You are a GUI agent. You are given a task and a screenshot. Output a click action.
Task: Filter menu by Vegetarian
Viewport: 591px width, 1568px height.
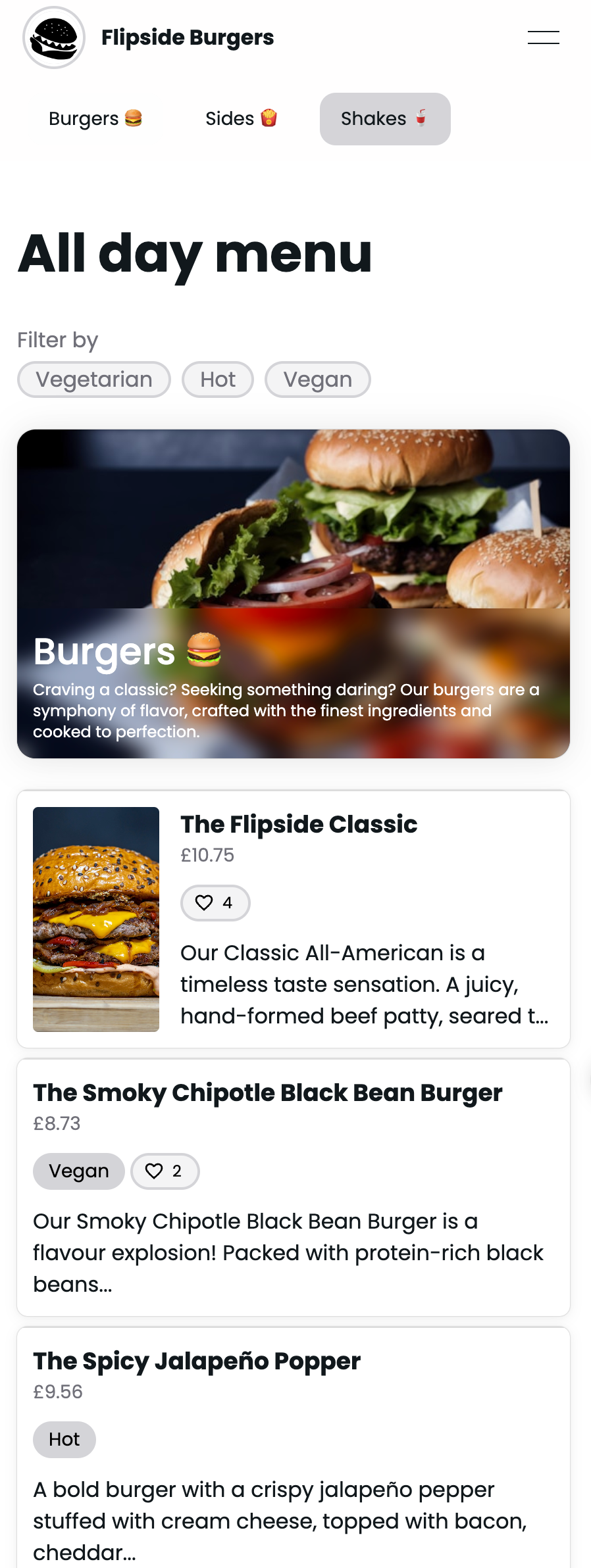94,380
